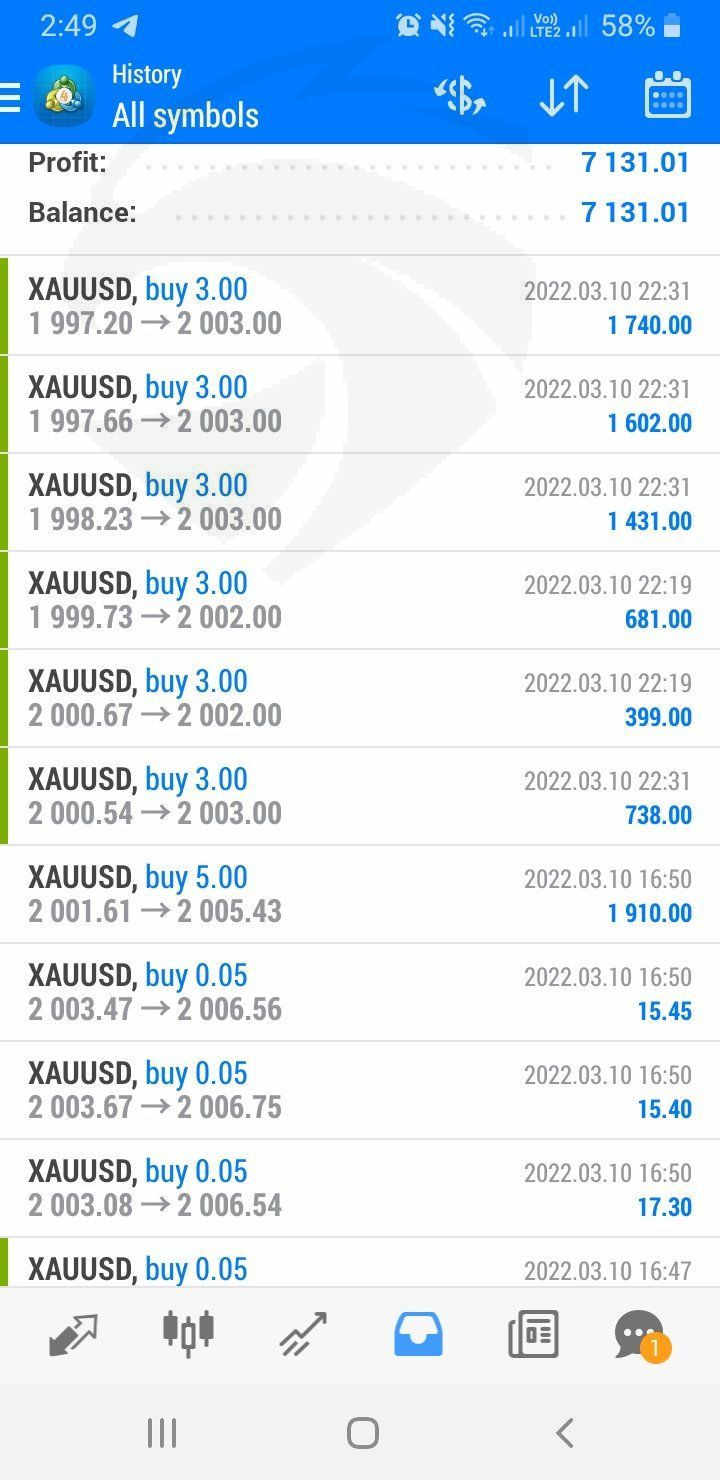
Task: Switch to the Chart tab
Action: click(x=188, y=1334)
